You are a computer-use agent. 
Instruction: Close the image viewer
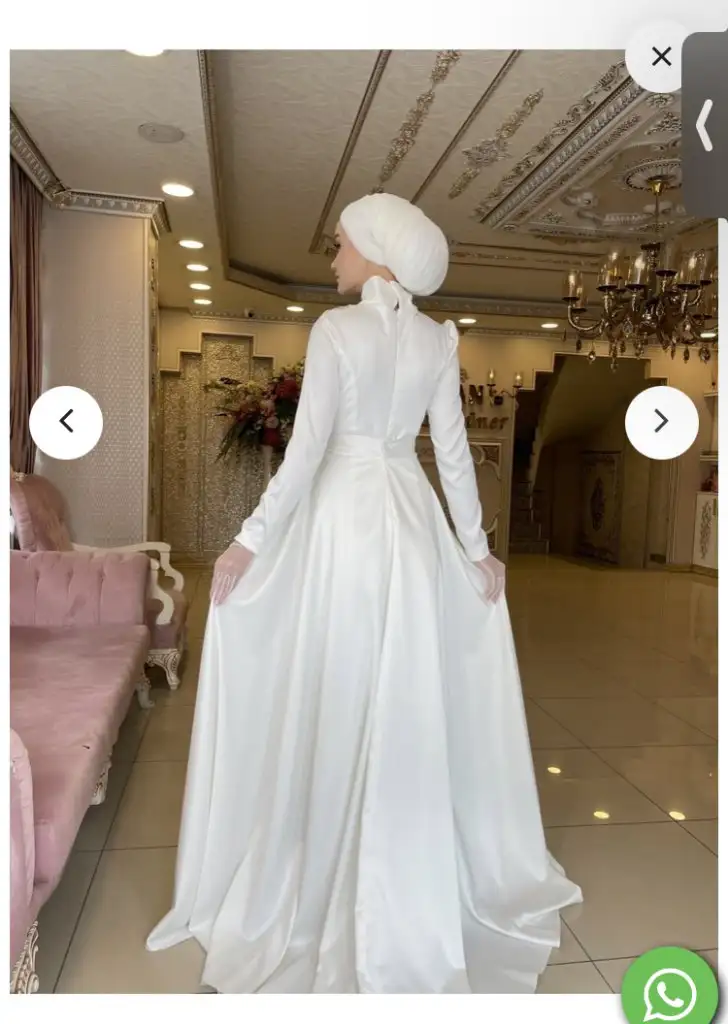(661, 57)
